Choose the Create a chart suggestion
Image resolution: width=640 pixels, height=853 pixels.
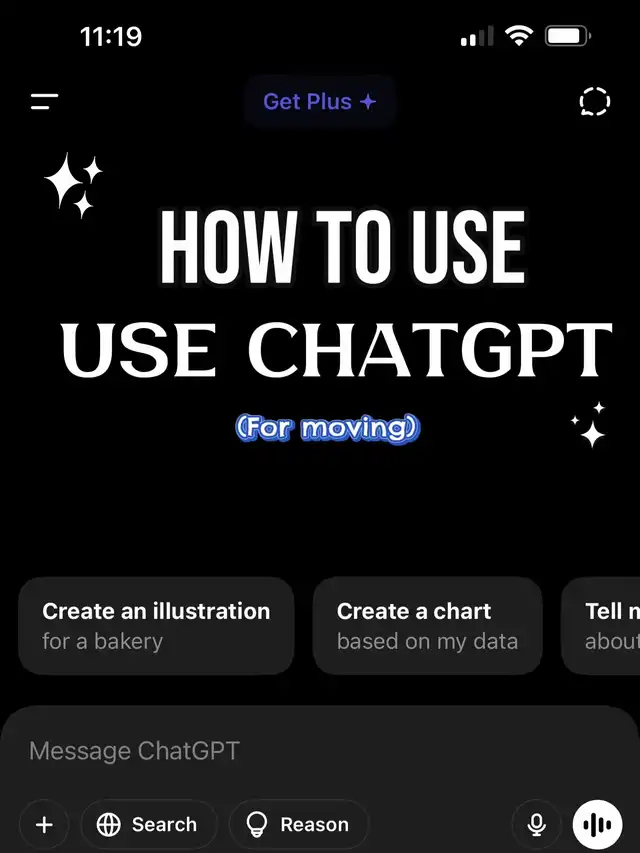click(x=427, y=626)
